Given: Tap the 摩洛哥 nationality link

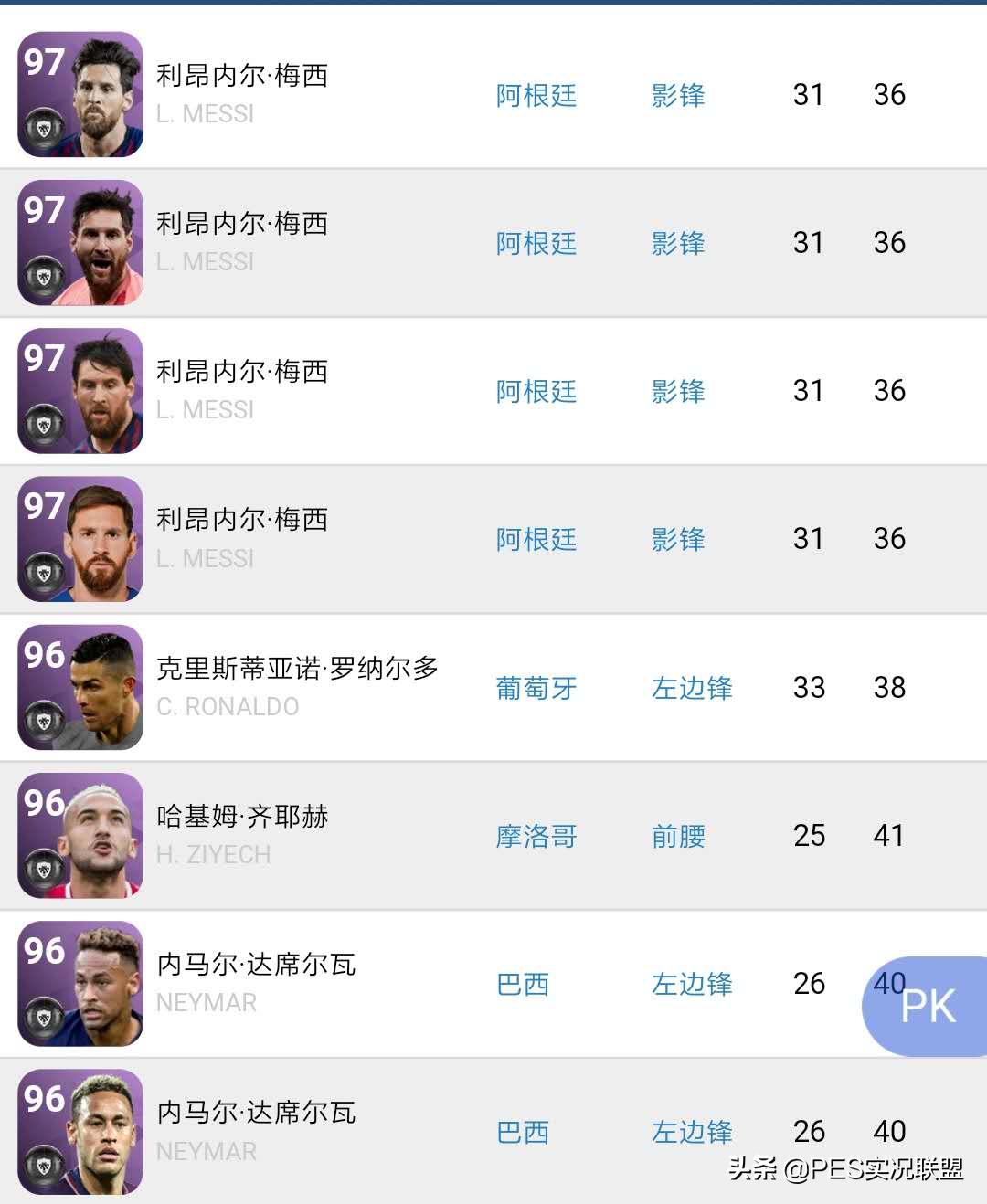Looking at the screenshot, I should [x=536, y=836].
